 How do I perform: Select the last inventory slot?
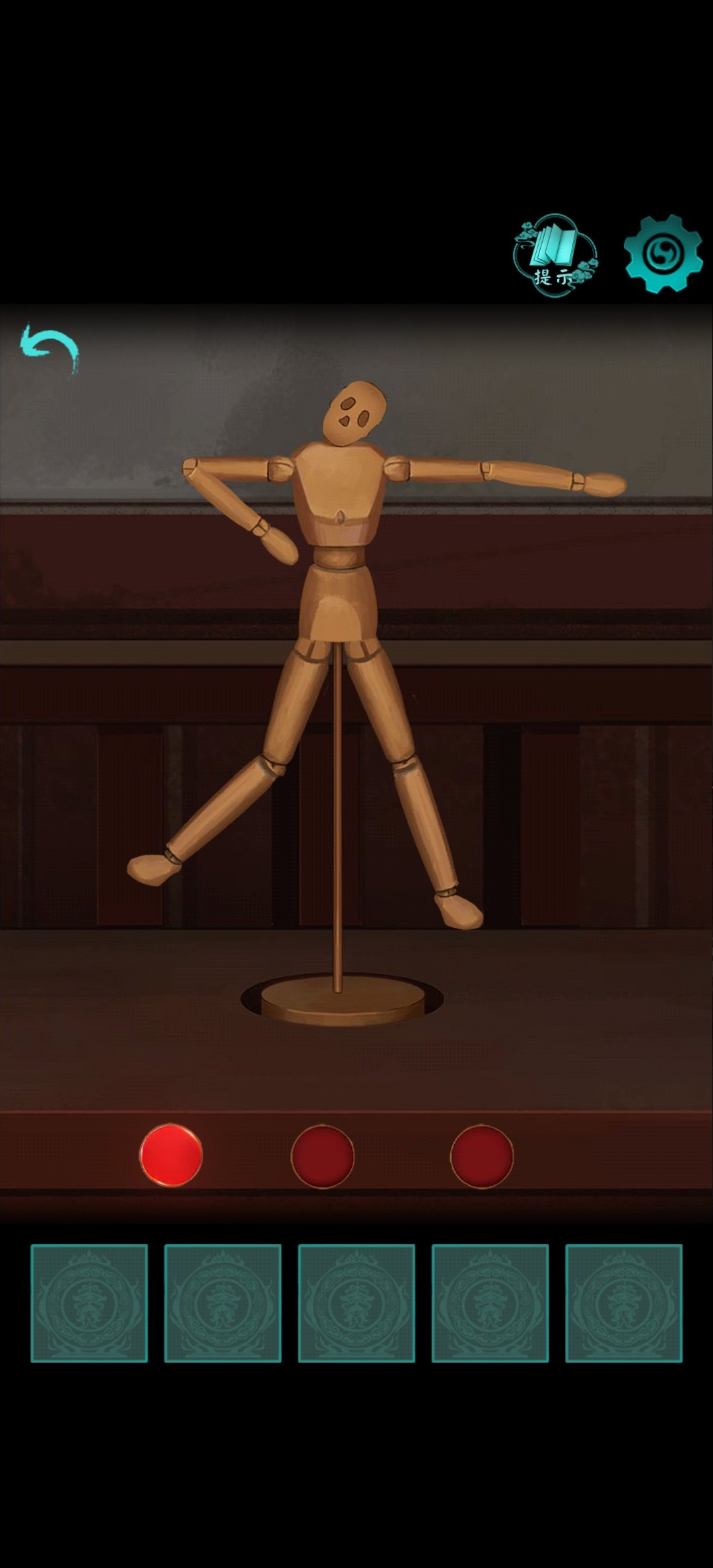(x=623, y=1303)
